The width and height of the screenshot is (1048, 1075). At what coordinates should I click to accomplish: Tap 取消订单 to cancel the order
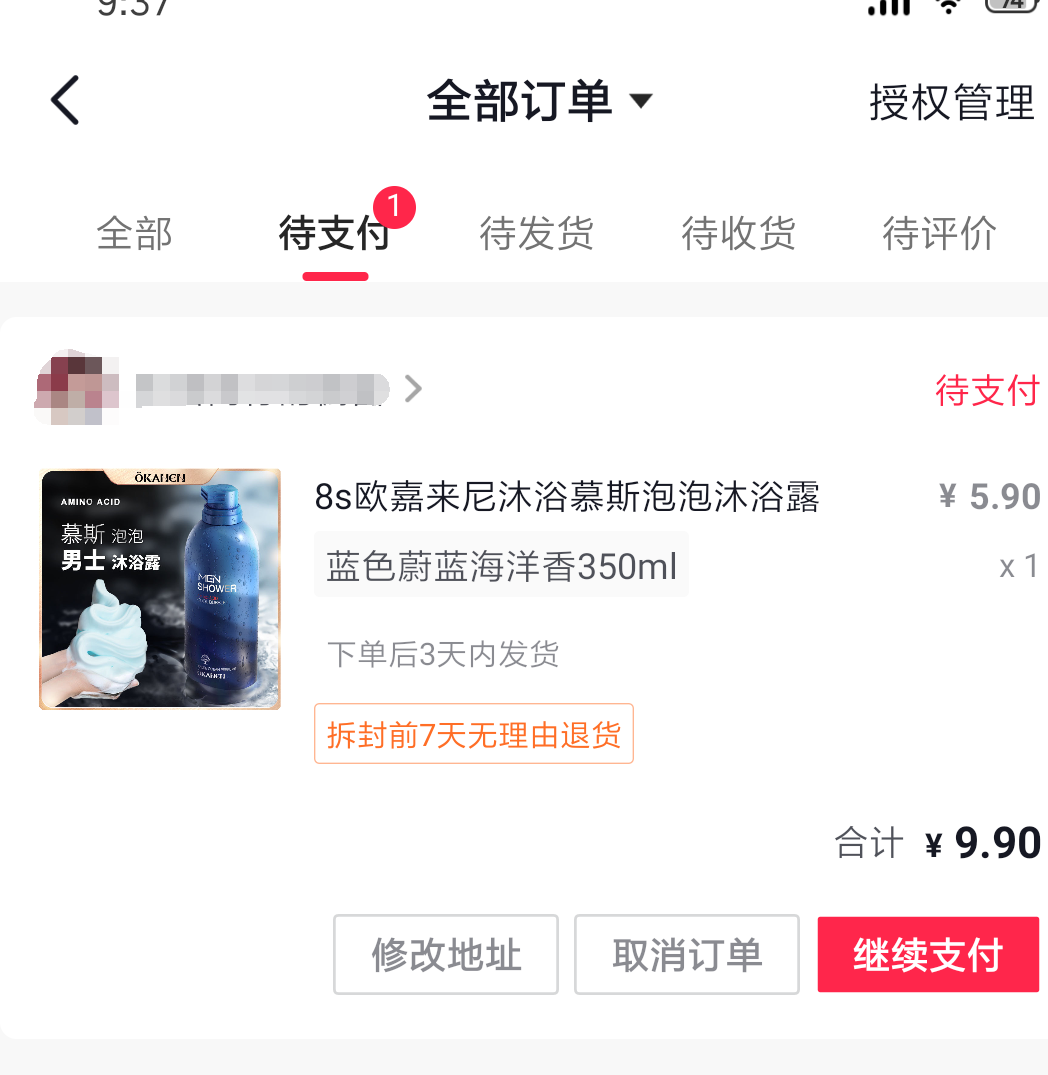pyautogui.click(x=686, y=954)
